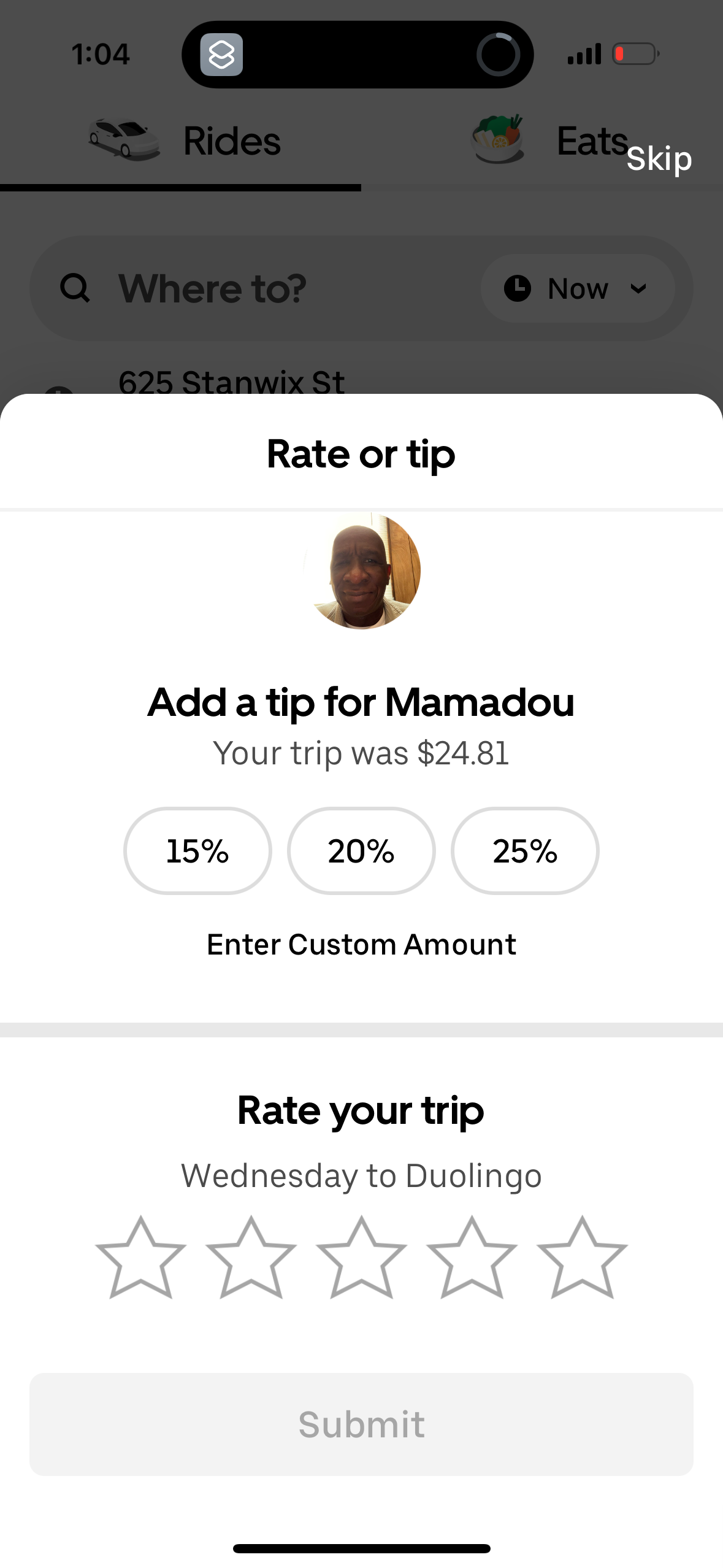The image size is (723, 1568).
Task: Open Mamadou's driver profile photo
Action: point(361,569)
